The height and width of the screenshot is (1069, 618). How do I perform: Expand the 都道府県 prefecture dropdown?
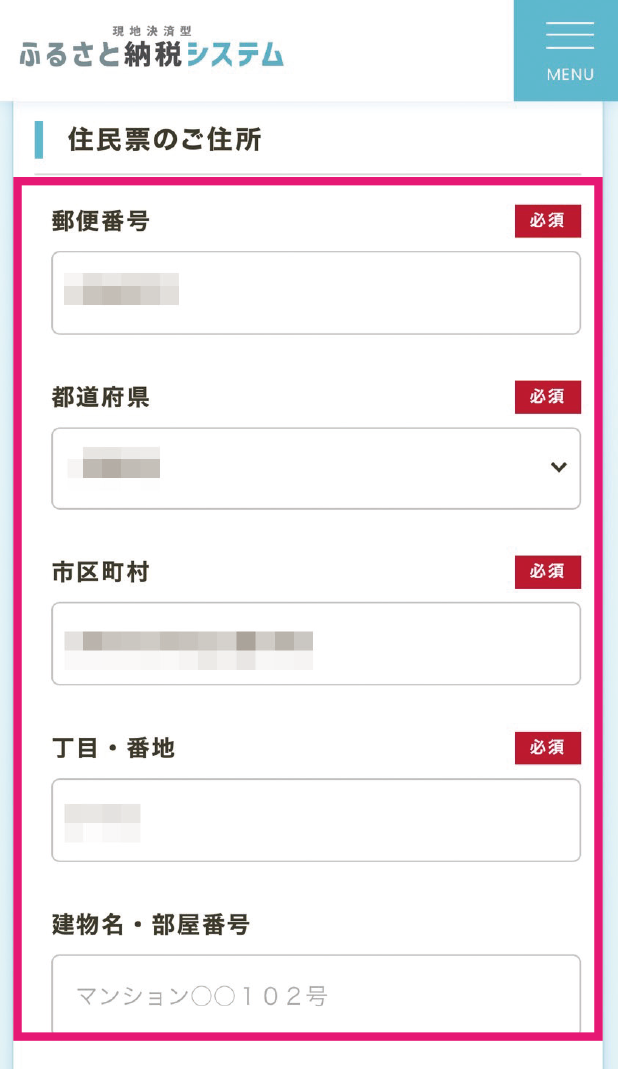pyautogui.click(x=316, y=468)
